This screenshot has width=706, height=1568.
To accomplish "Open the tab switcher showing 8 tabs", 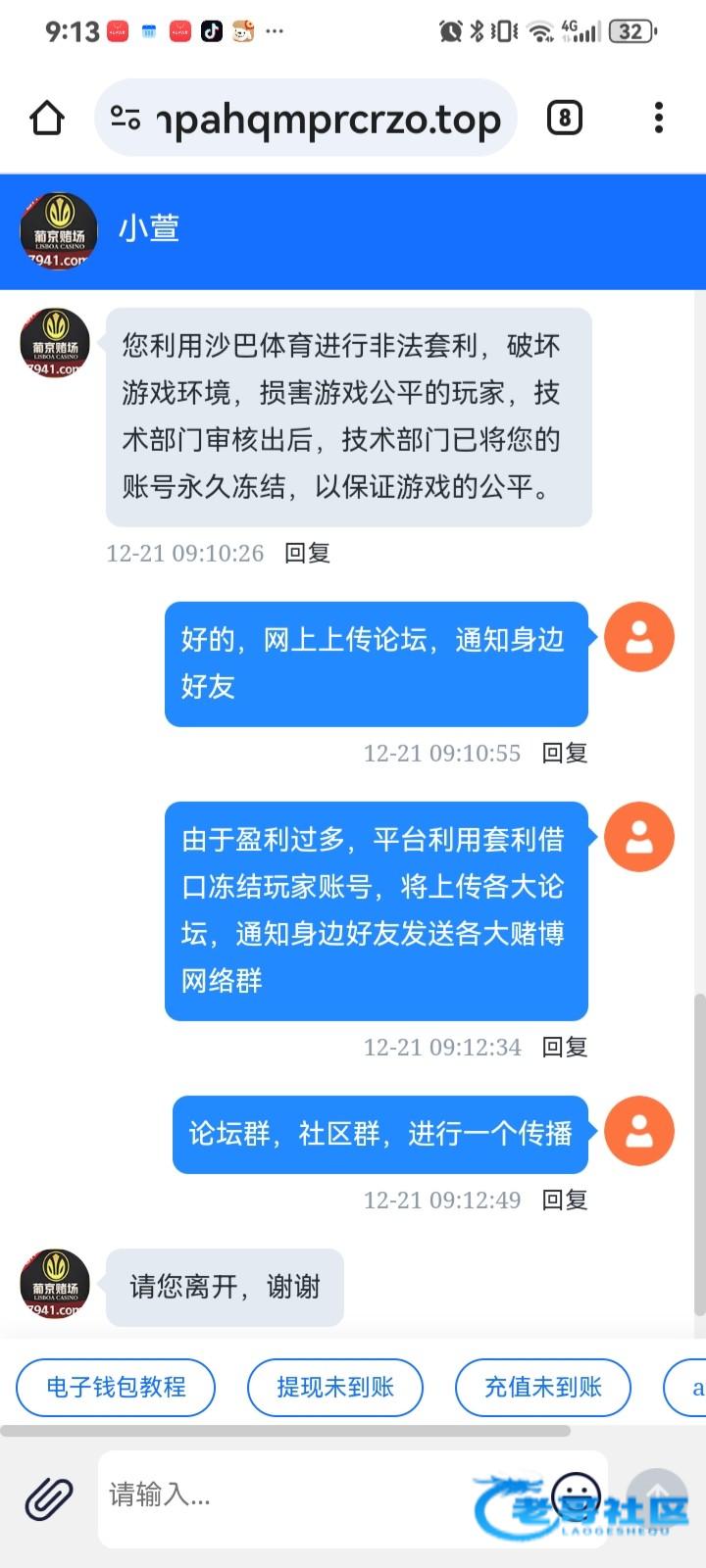I will click(564, 119).
